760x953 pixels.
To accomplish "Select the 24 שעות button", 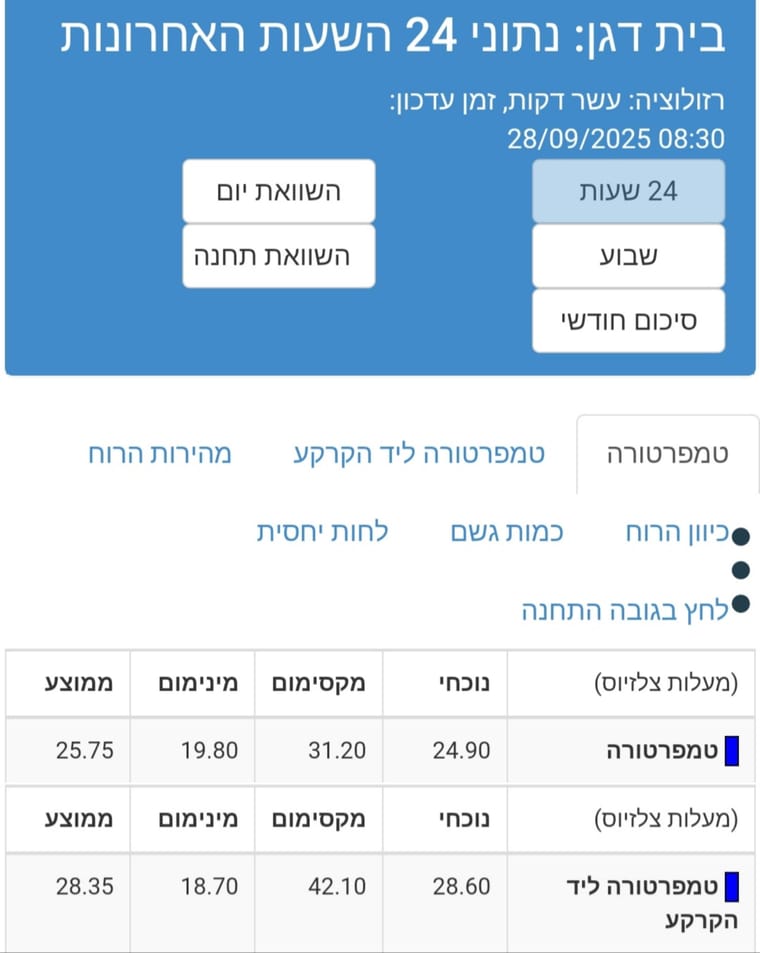I will (x=628, y=191).
